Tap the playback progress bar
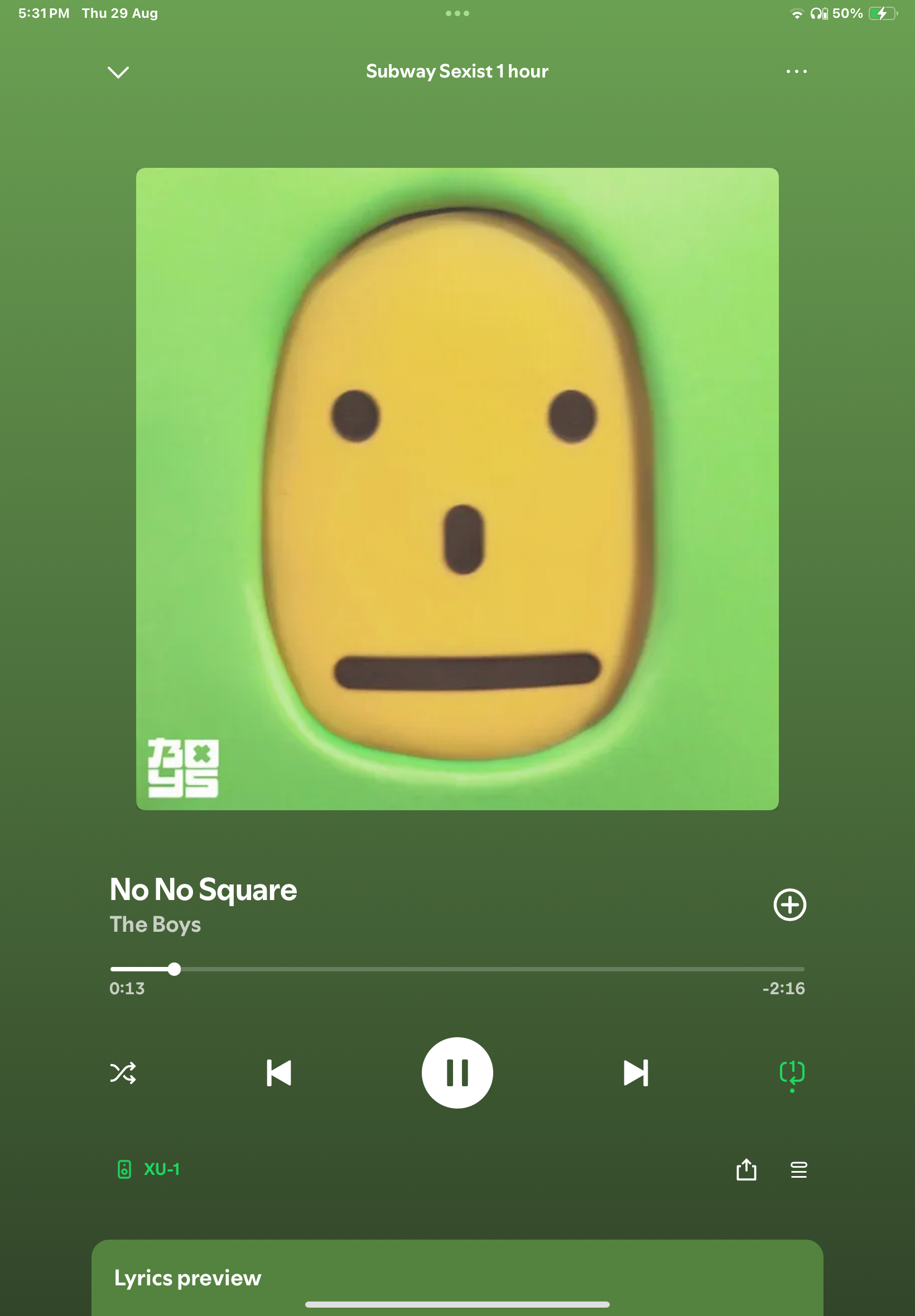Image resolution: width=915 pixels, height=1316 pixels. tap(457, 969)
